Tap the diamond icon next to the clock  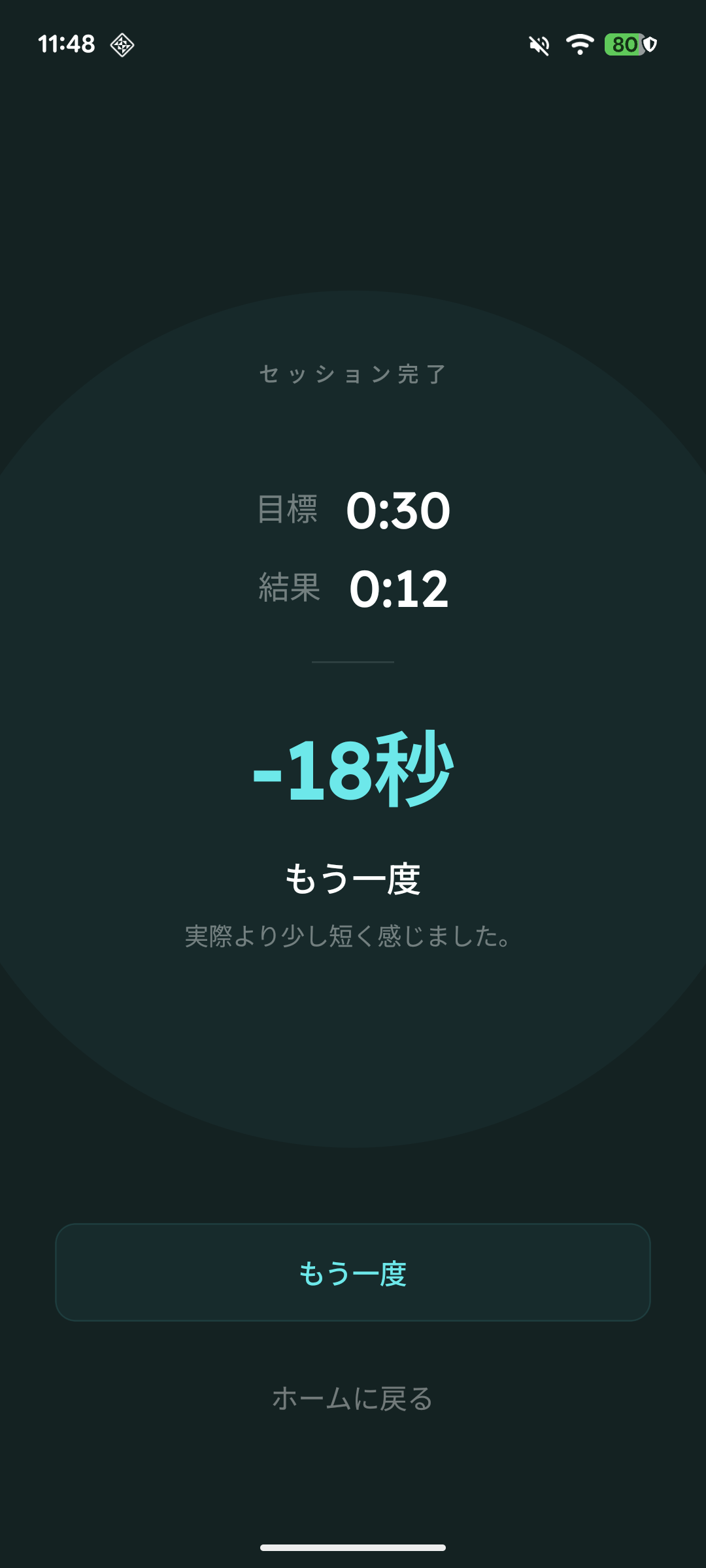pos(122,46)
